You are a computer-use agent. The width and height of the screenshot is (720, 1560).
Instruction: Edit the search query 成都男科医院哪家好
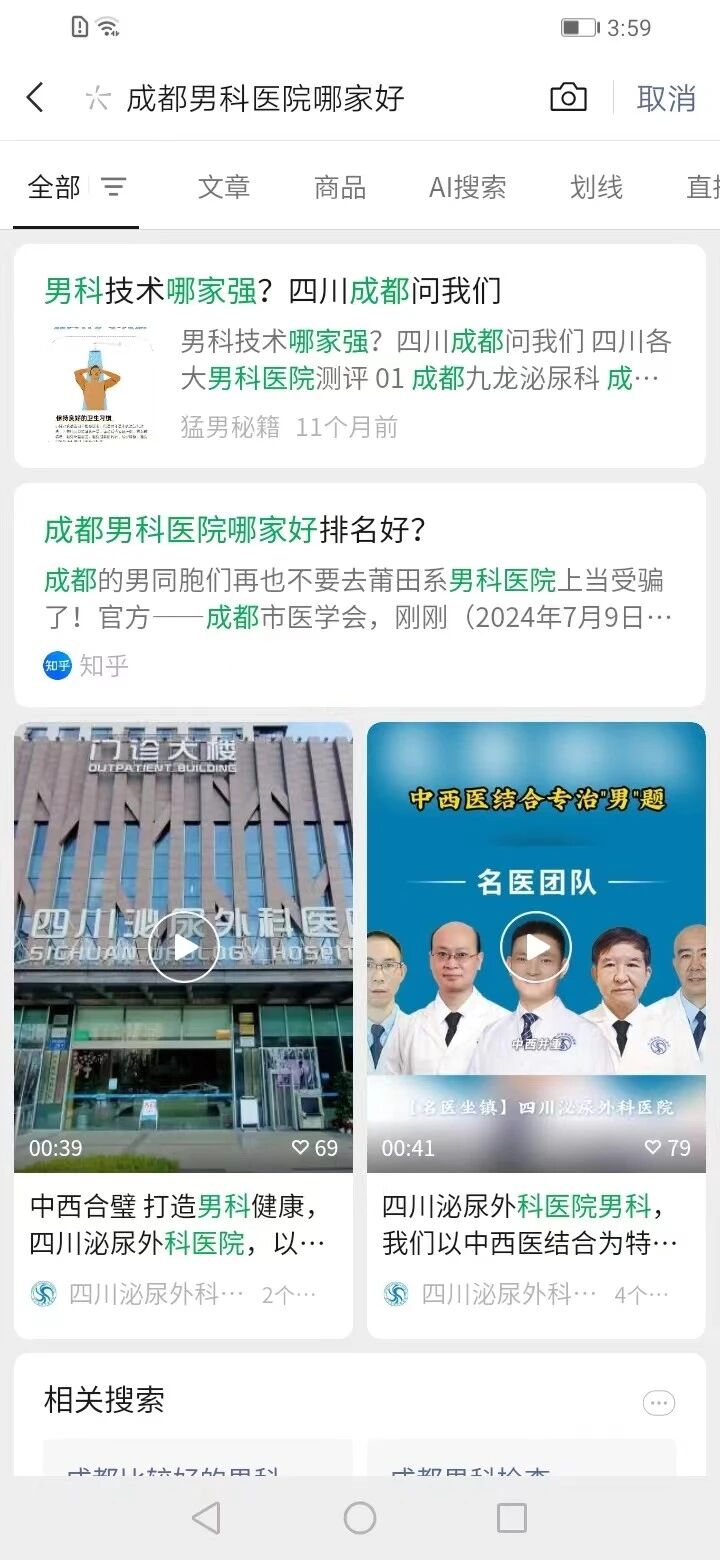coord(266,98)
